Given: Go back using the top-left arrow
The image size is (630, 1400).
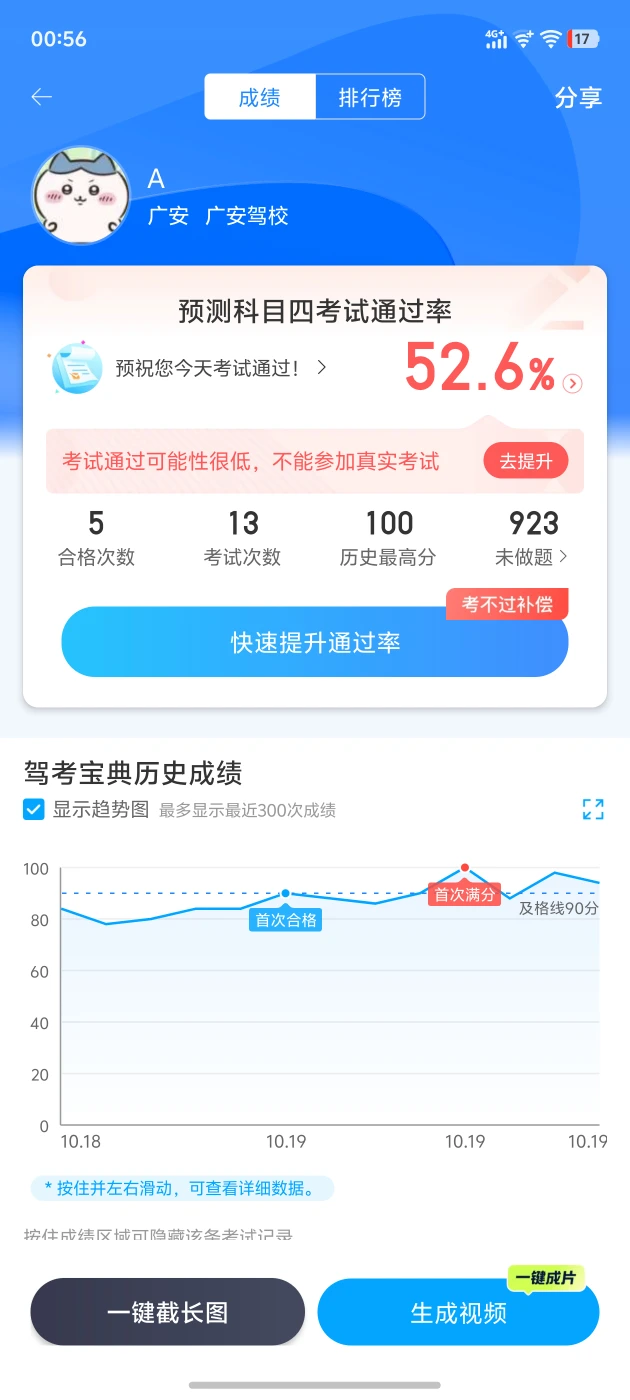Looking at the screenshot, I should pos(41,97).
